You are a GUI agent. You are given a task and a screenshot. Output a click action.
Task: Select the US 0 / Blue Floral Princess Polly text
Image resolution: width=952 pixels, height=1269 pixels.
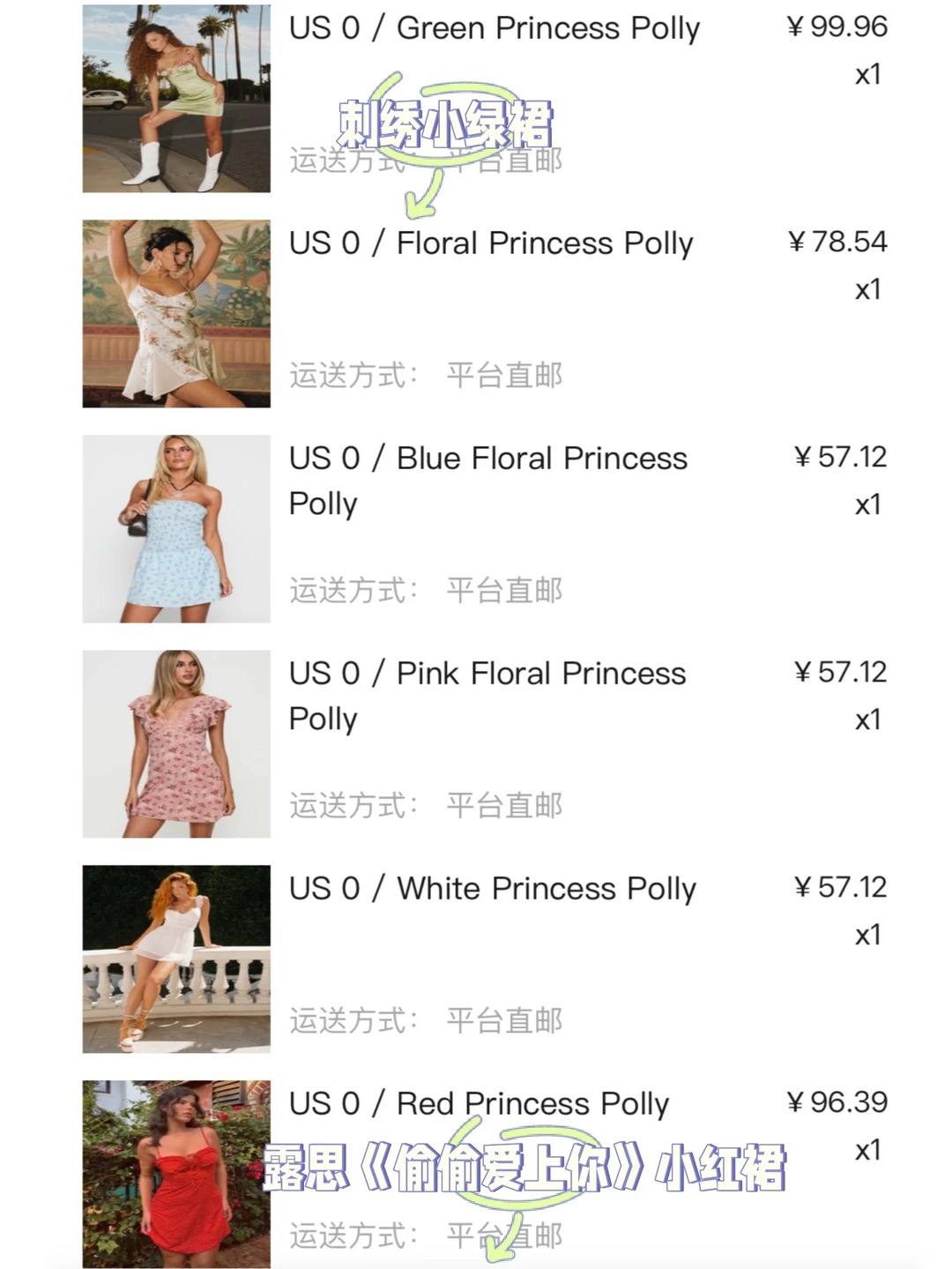click(x=489, y=481)
